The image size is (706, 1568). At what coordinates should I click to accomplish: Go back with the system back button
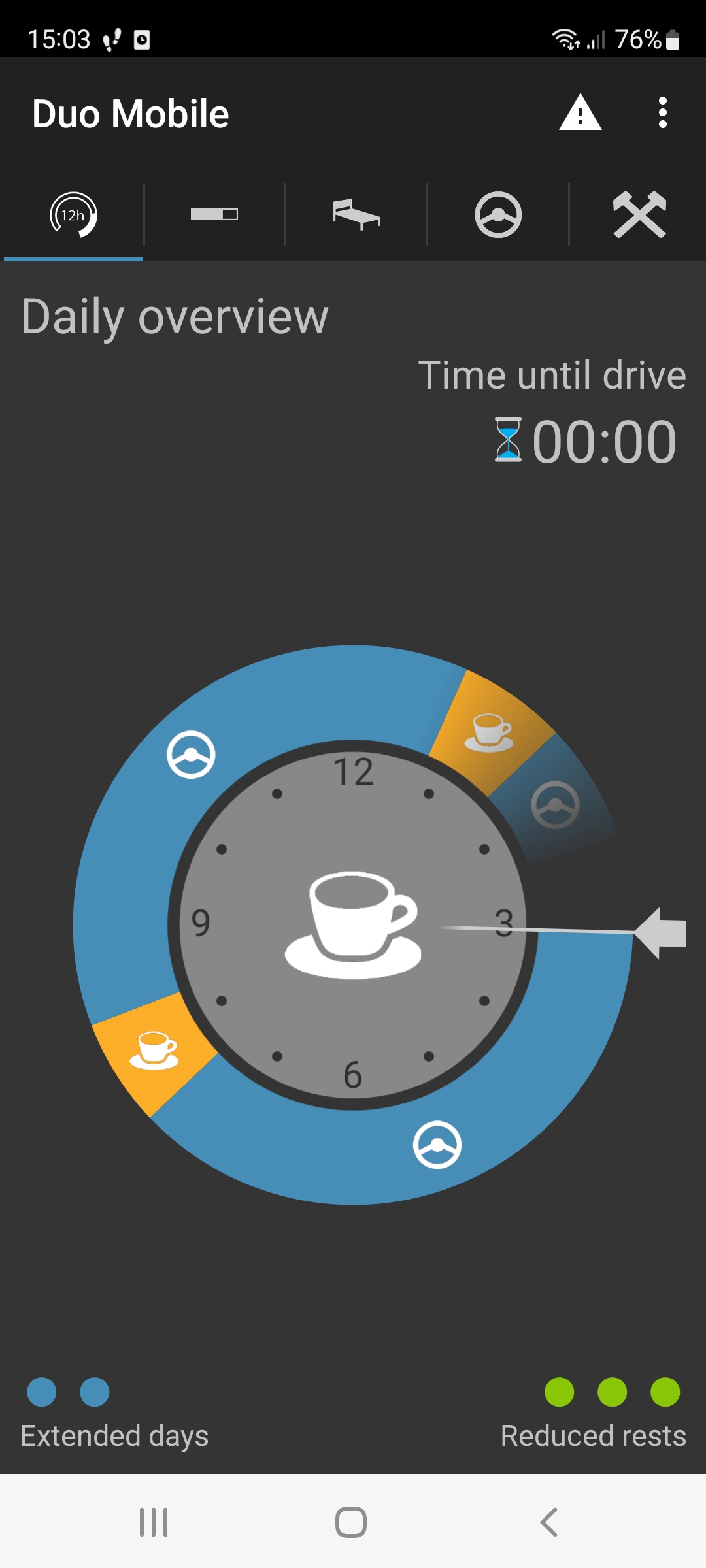coord(549,1522)
